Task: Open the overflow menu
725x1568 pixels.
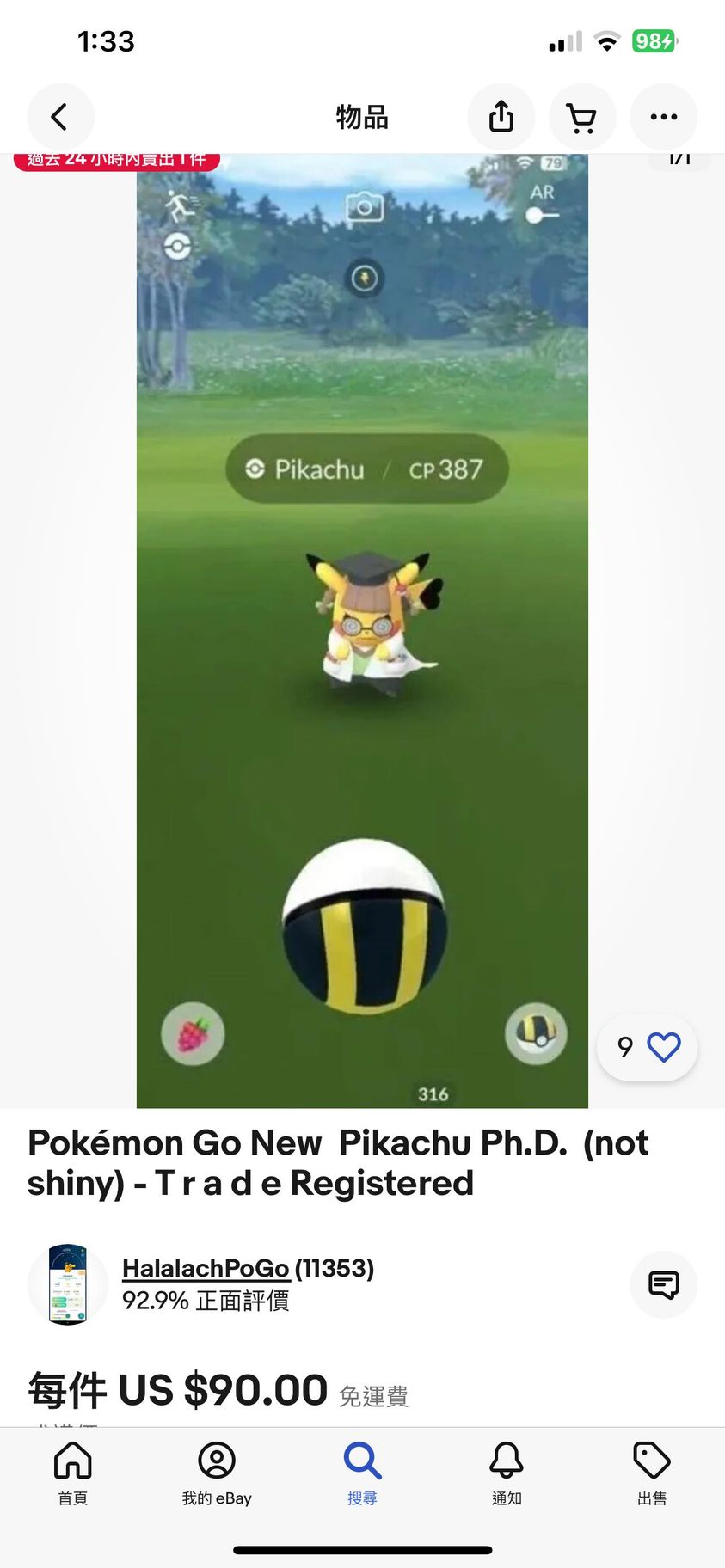Action: pyautogui.click(x=663, y=117)
